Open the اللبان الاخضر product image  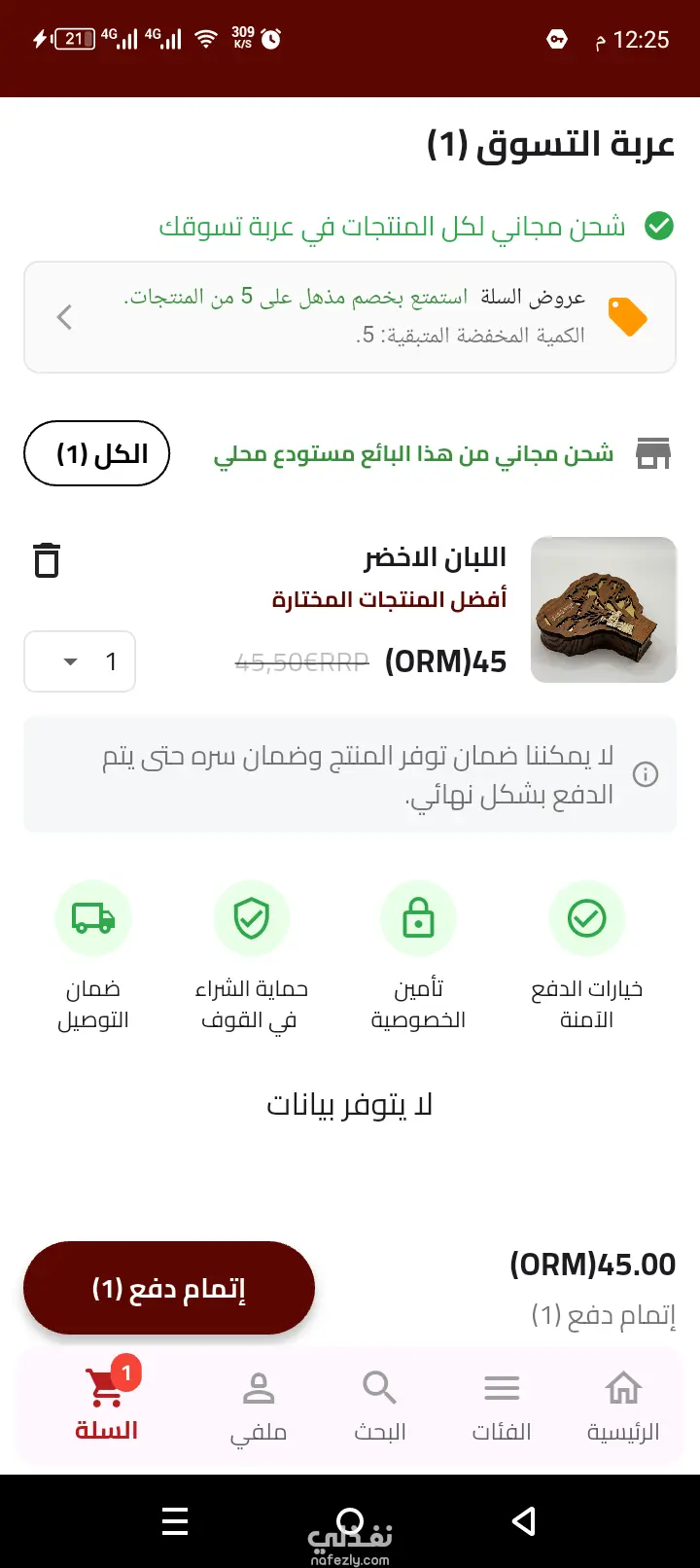pyautogui.click(x=603, y=610)
